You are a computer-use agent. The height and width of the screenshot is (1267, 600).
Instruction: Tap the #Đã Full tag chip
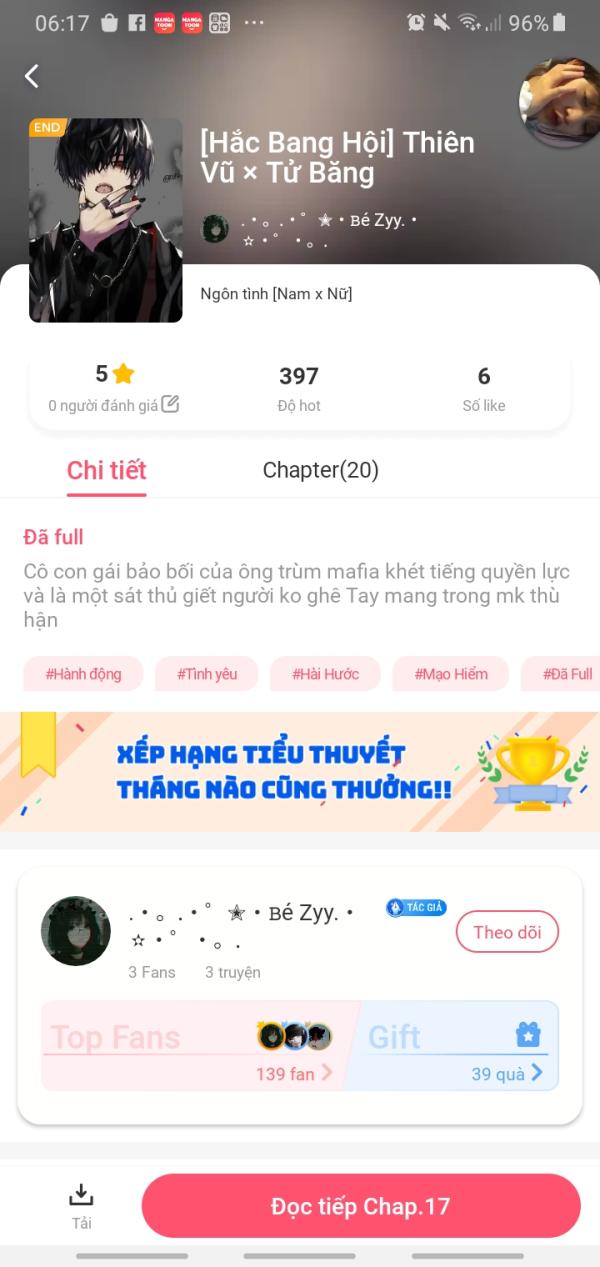567,674
